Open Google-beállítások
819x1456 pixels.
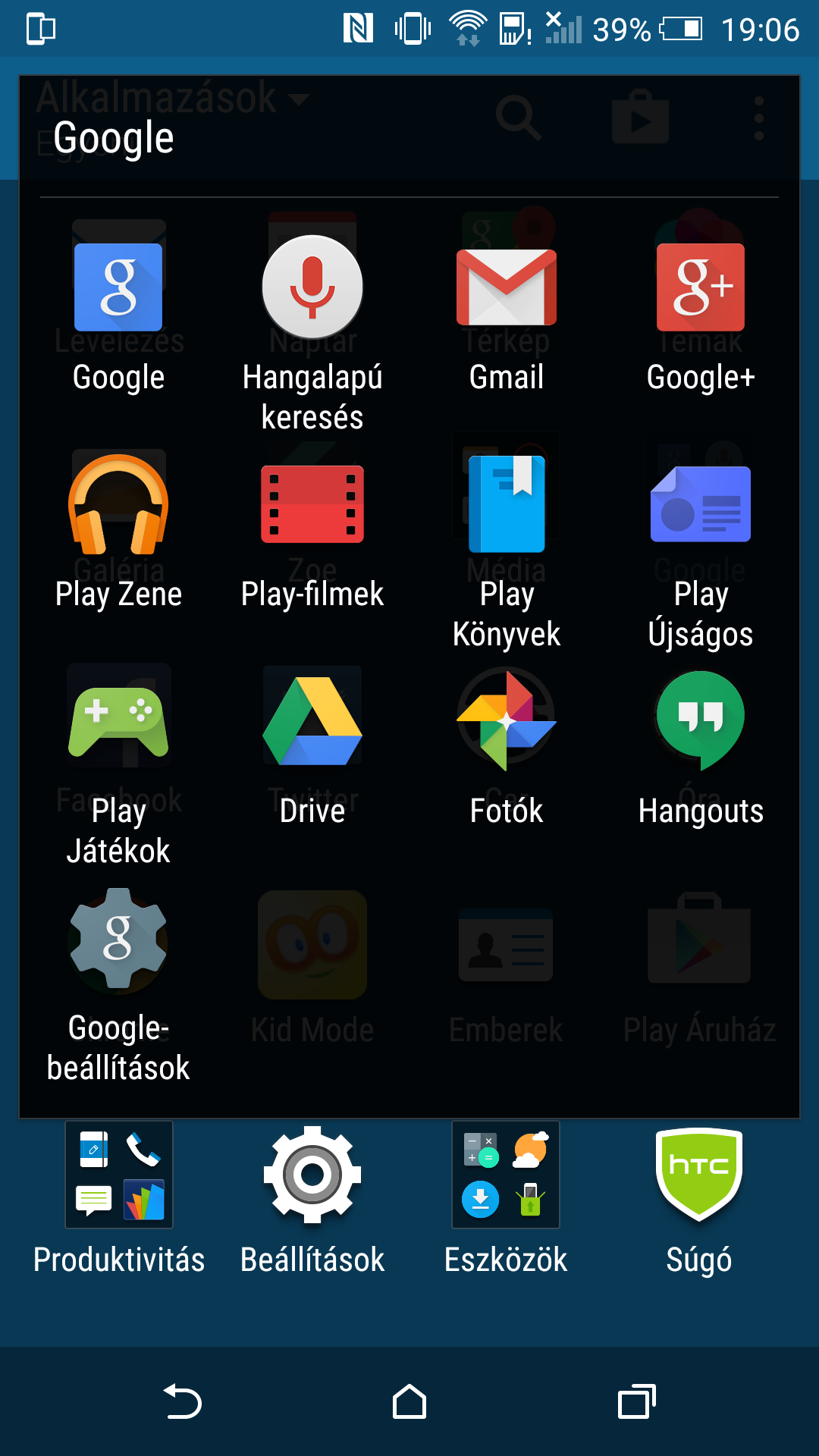[x=118, y=939]
